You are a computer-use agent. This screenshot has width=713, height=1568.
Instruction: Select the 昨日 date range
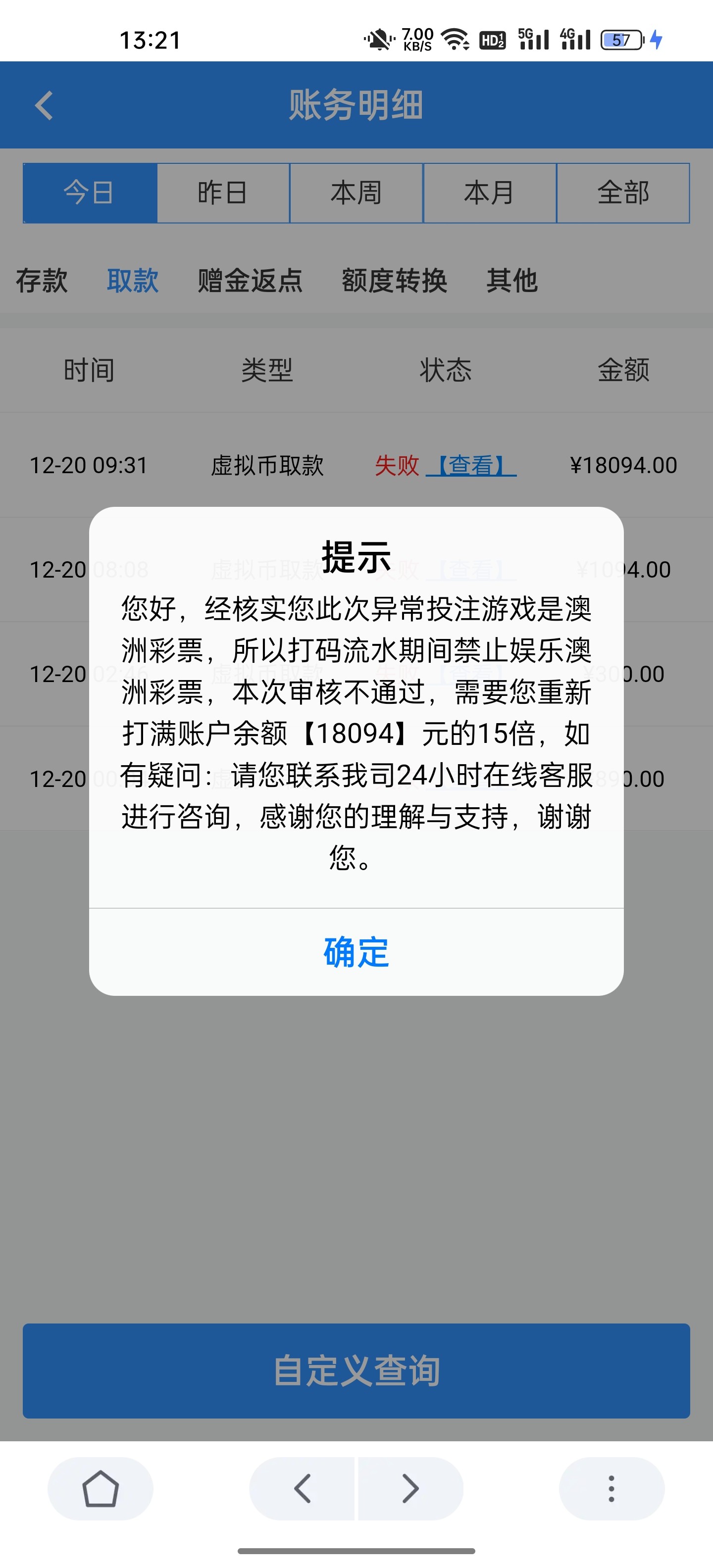(x=223, y=193)
